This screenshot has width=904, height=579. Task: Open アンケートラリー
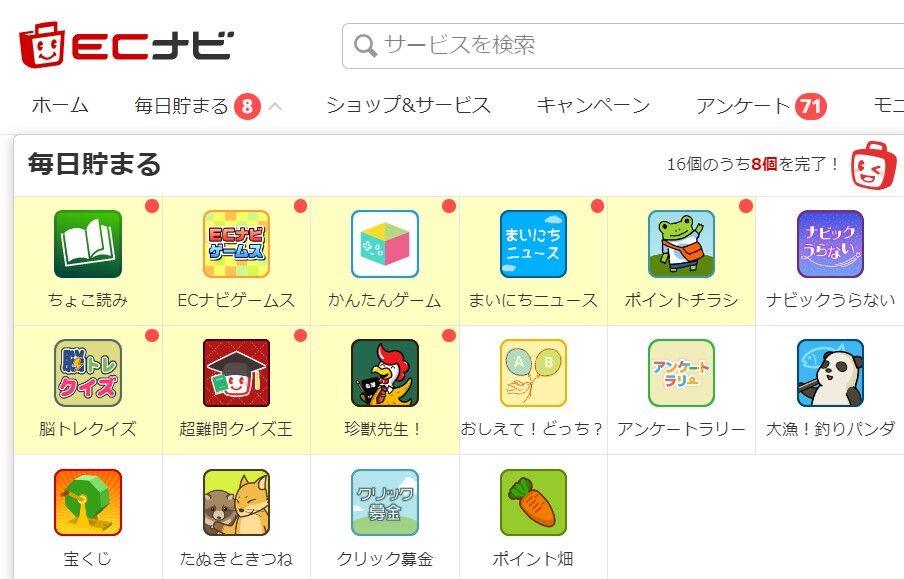click(x=681, y=390)
